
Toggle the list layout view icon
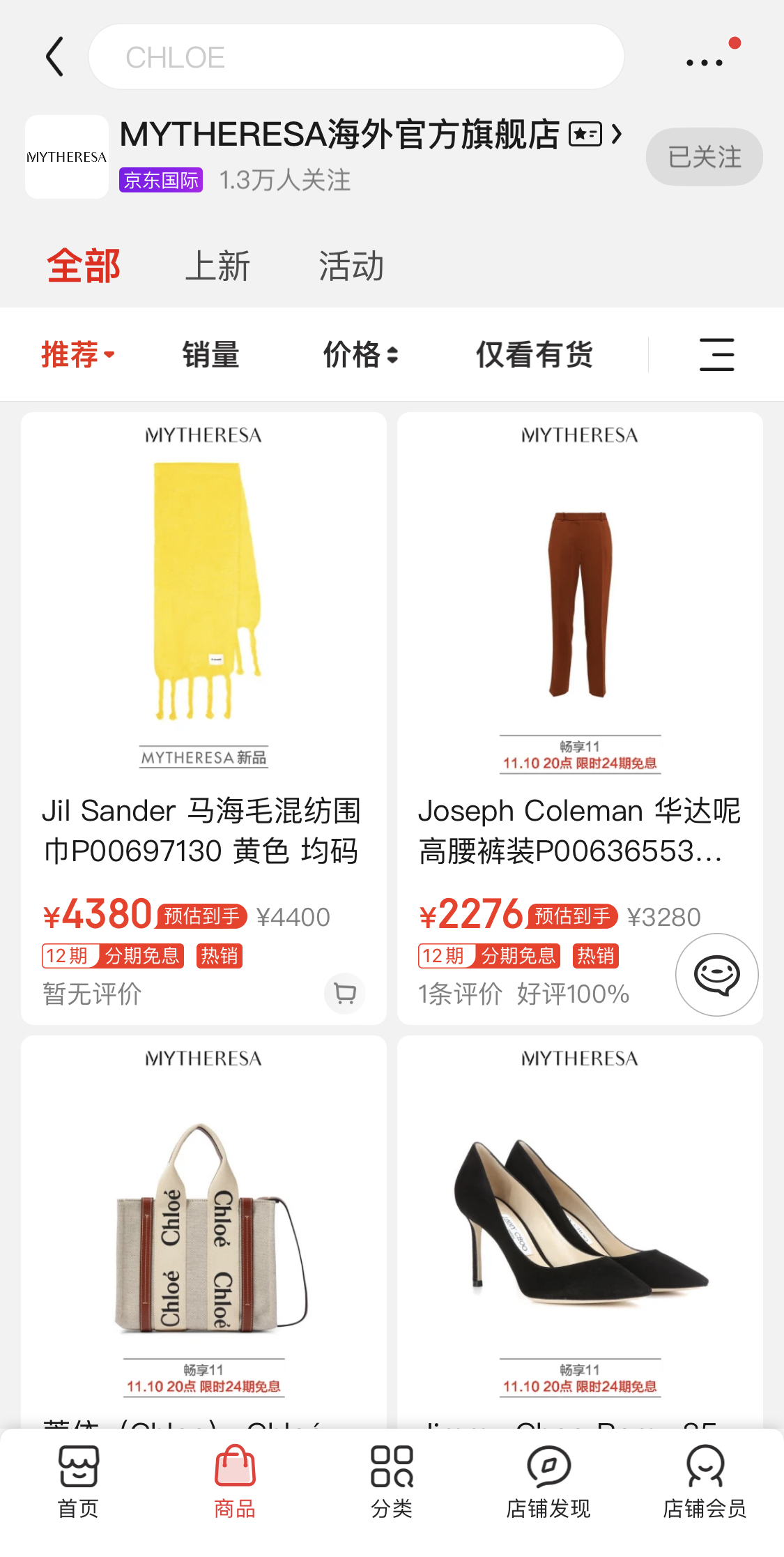(716, 355)
